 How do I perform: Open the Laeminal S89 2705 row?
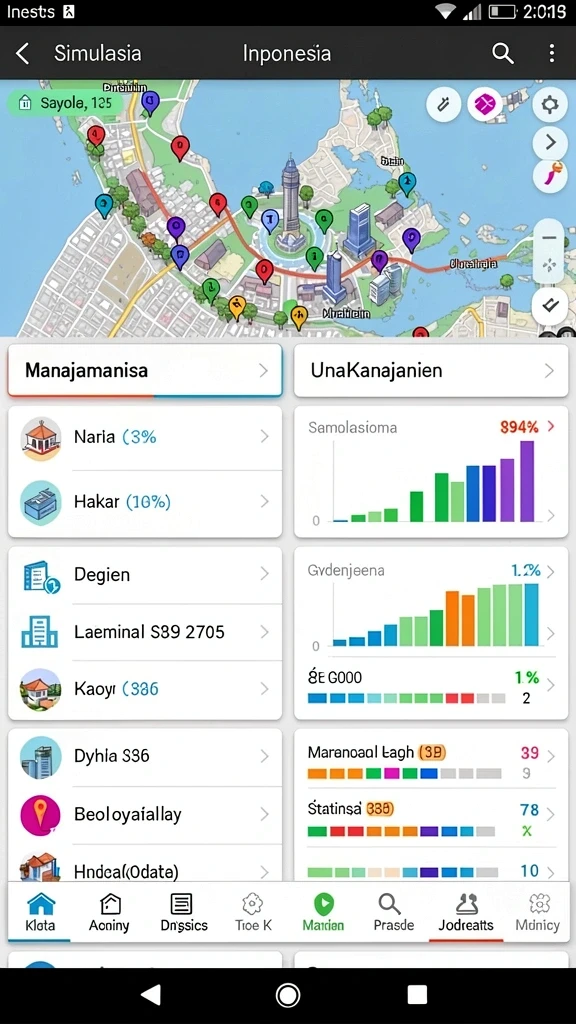click(145, 632)
